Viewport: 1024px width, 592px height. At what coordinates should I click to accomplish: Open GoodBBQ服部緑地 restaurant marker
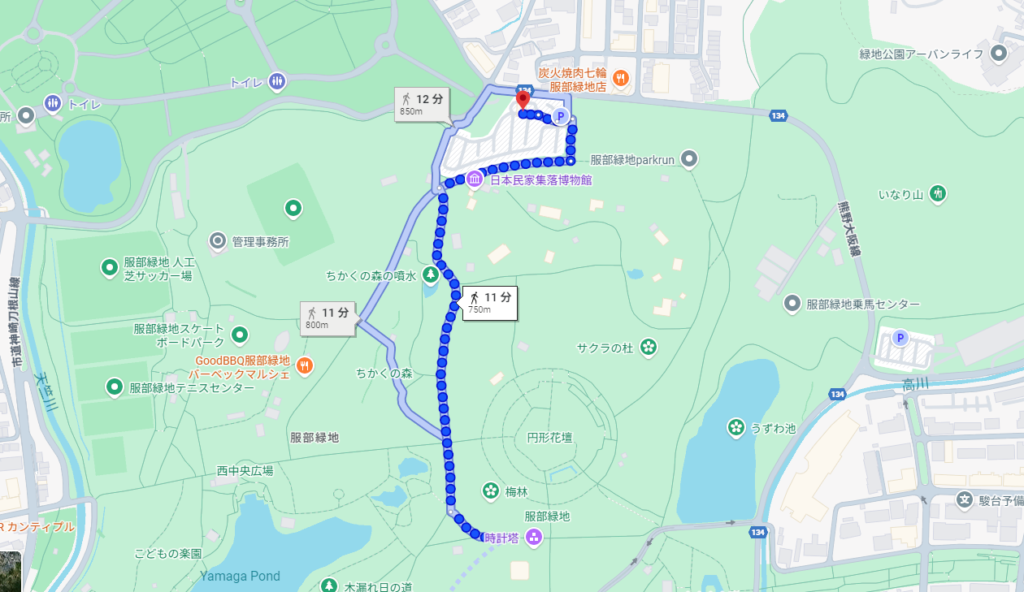pos(305,366)
